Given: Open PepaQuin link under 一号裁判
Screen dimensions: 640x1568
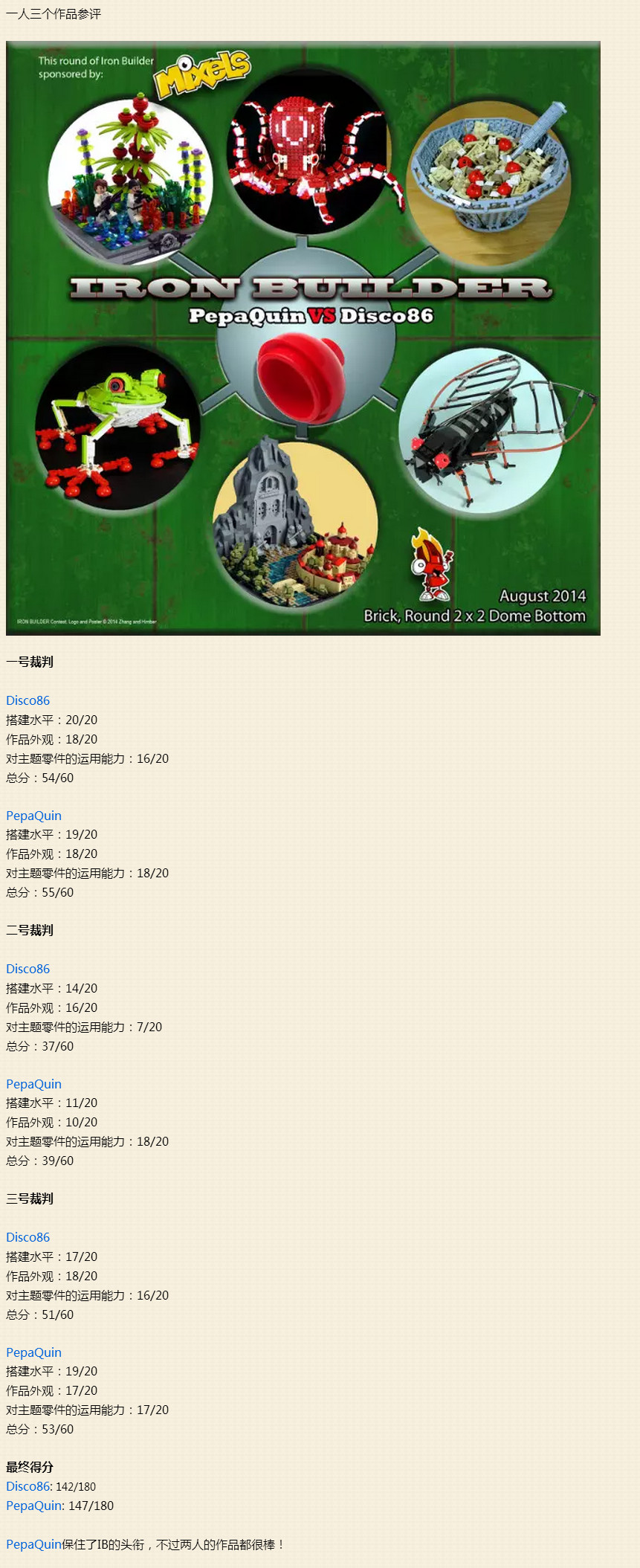Looking at the screenshot, I should point(33,816).
